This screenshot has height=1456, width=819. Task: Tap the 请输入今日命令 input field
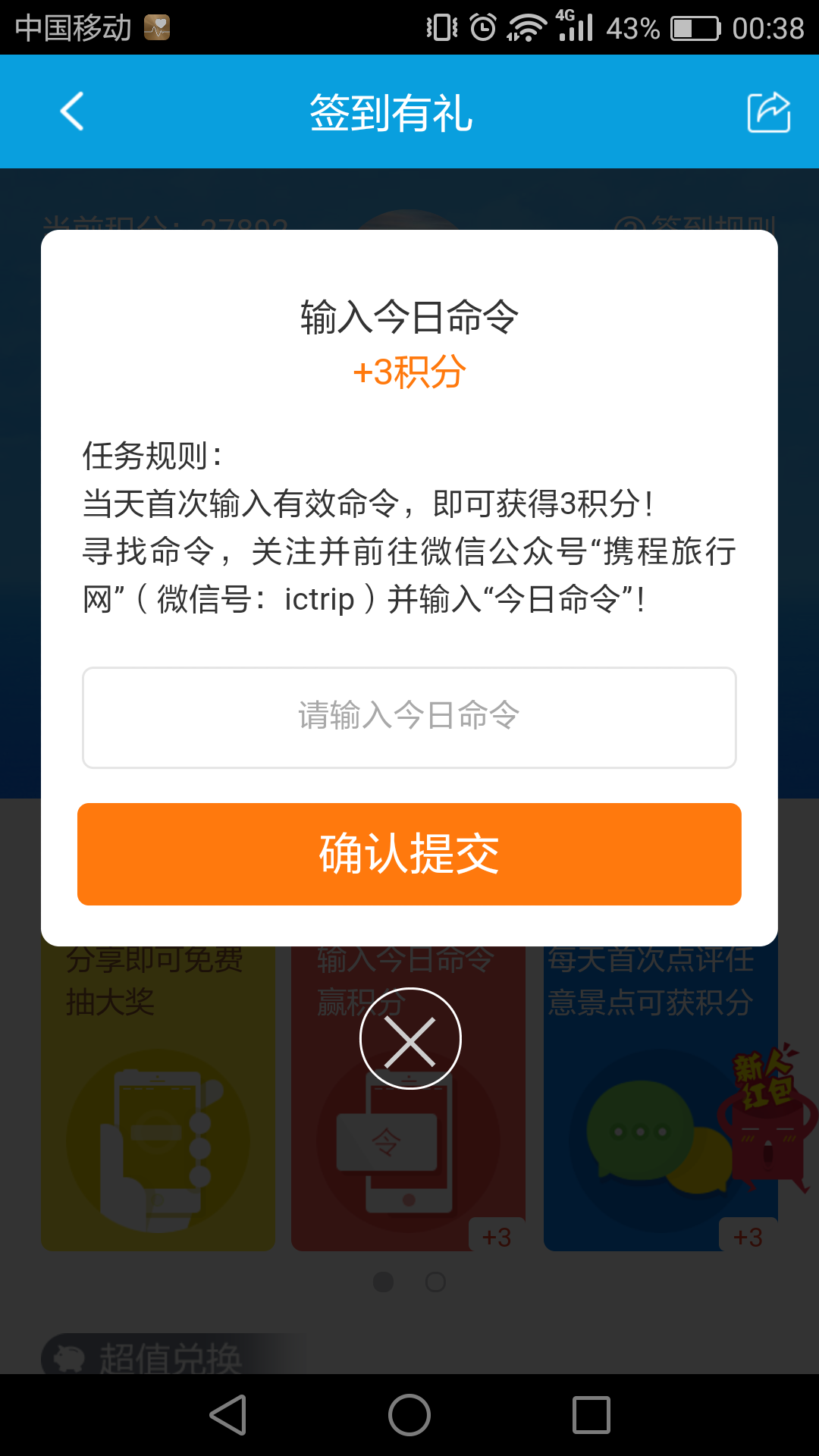pyautogui.click(x=409, y=717)
